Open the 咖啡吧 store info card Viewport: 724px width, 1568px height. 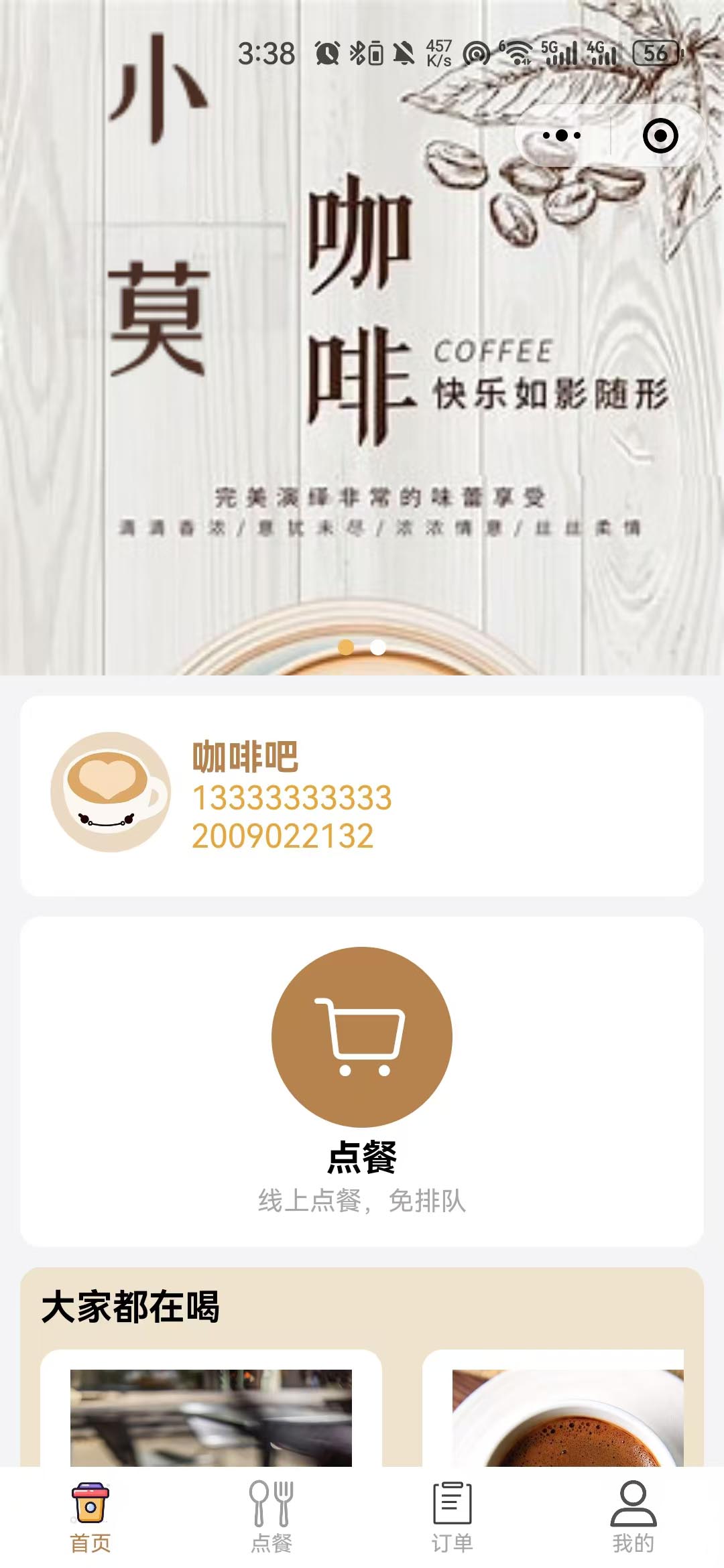(362, 795)
